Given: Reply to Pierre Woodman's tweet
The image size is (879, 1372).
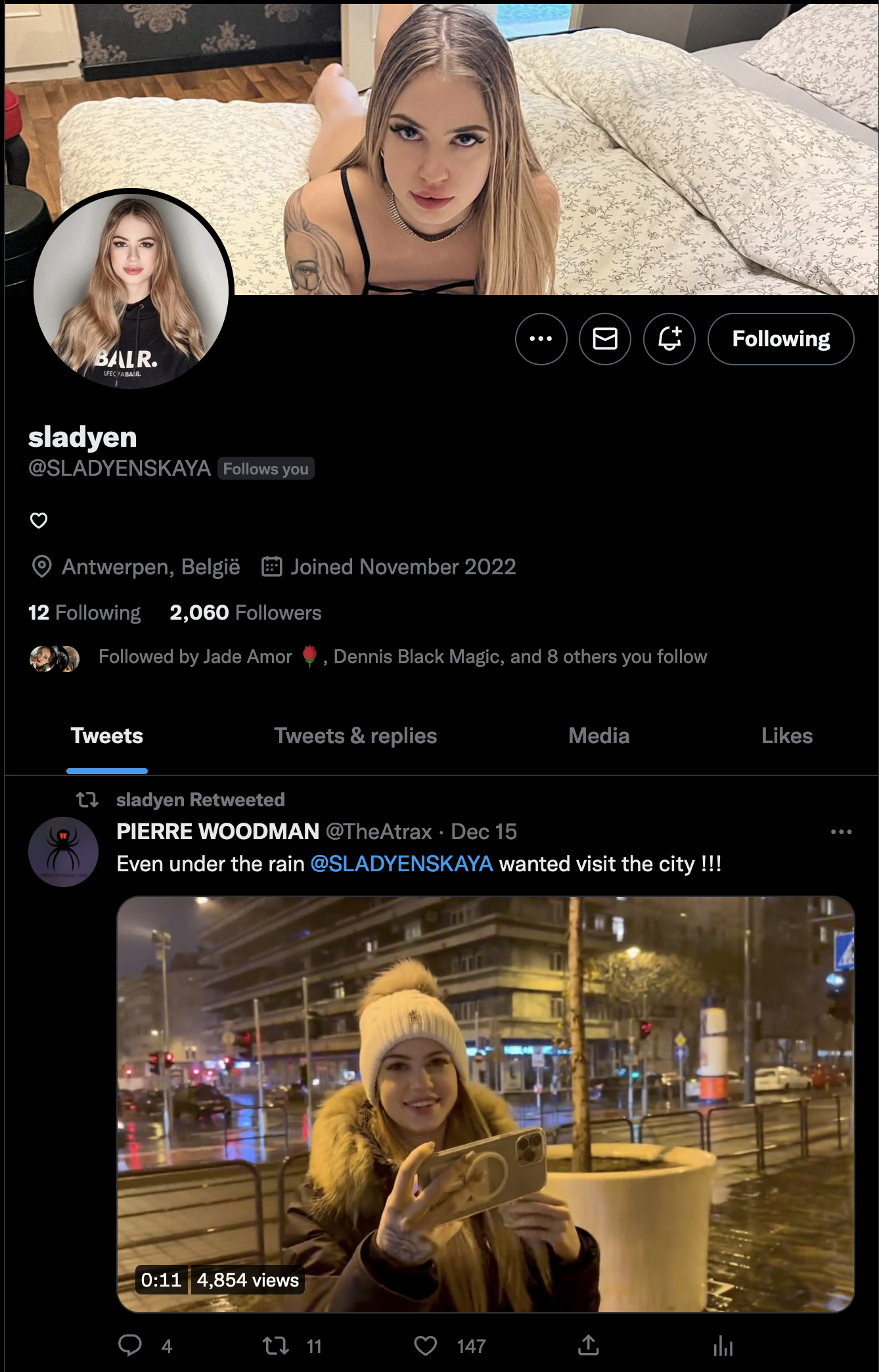Looking at the screenshot, I should (x=130, y=1346).
